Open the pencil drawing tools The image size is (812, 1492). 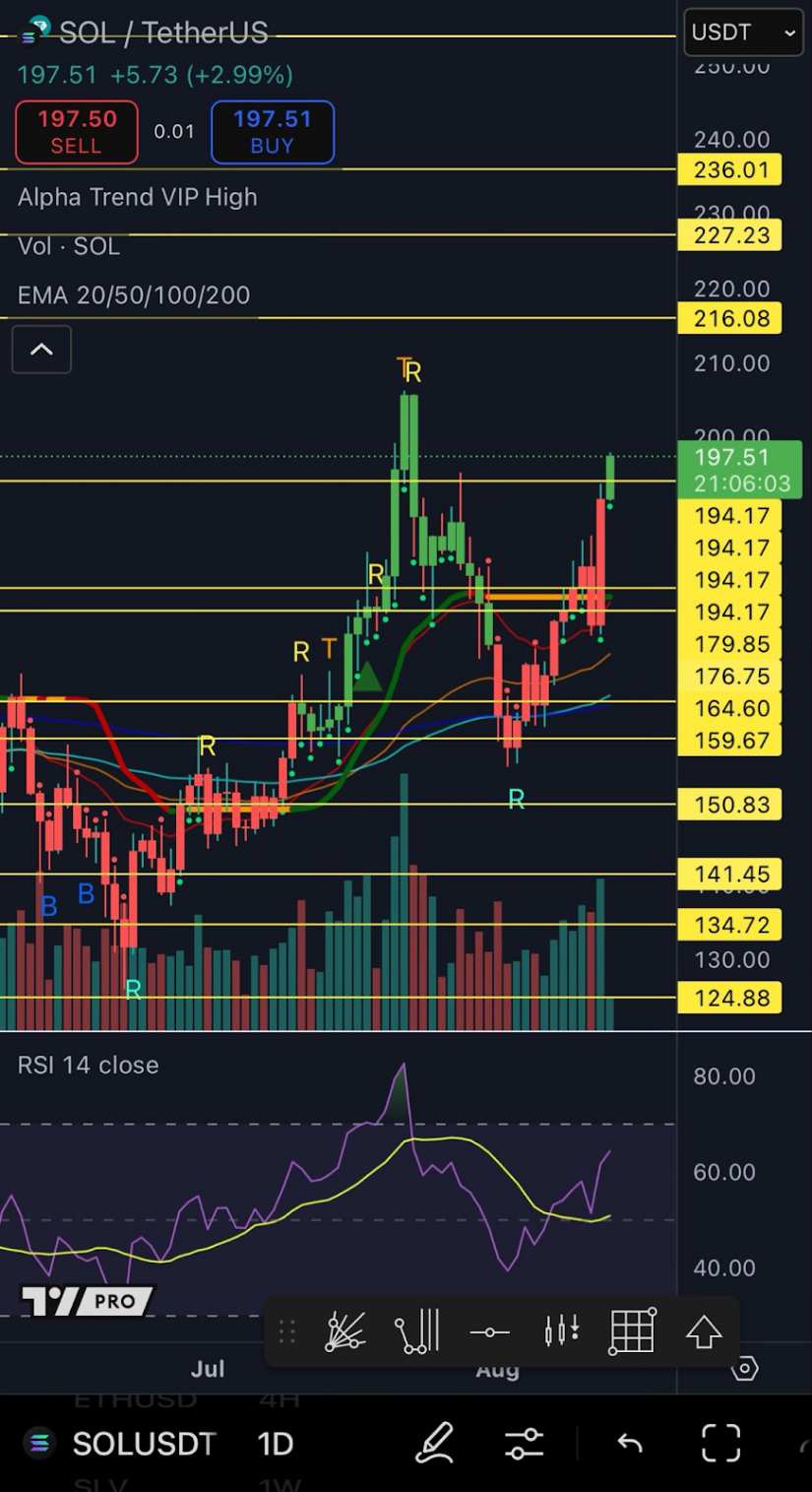pos(434,1444)
